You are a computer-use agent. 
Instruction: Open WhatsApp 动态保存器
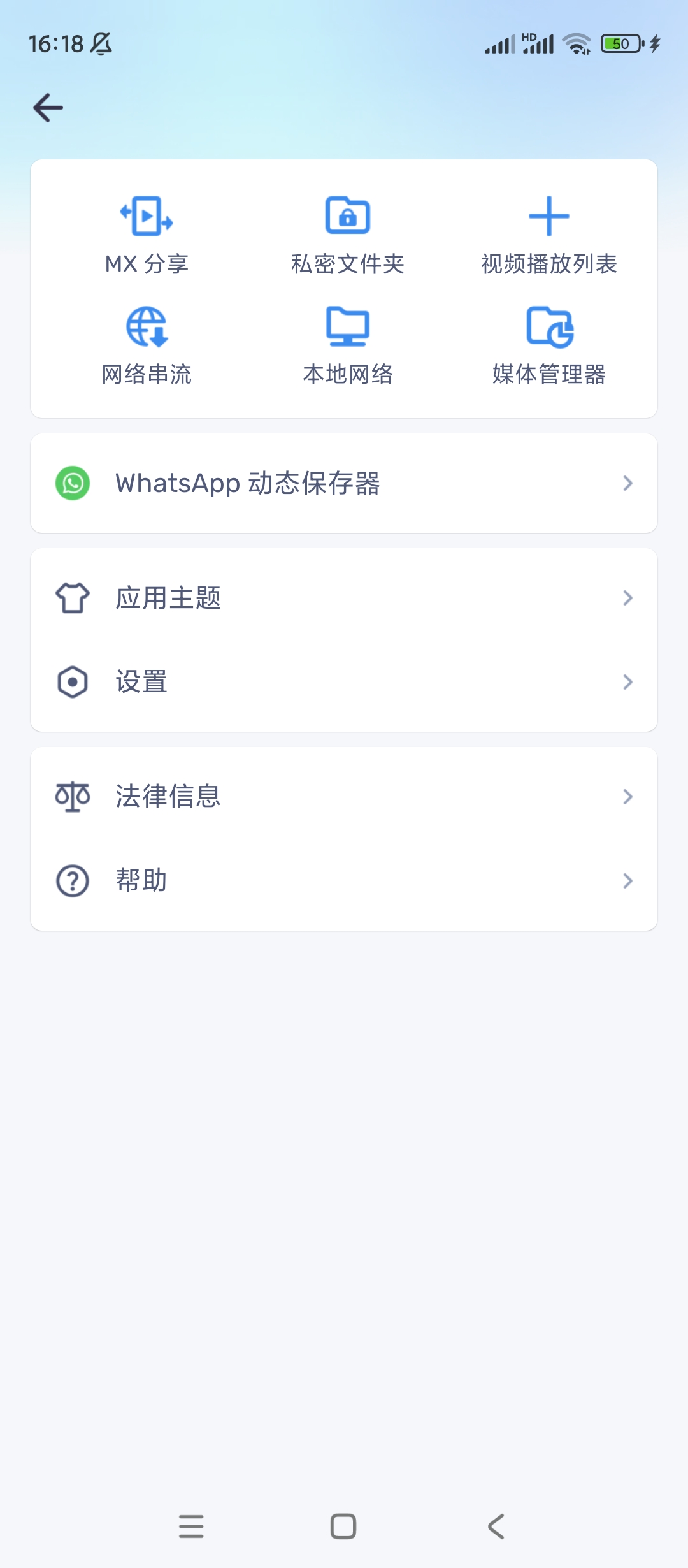coord(344,483)
